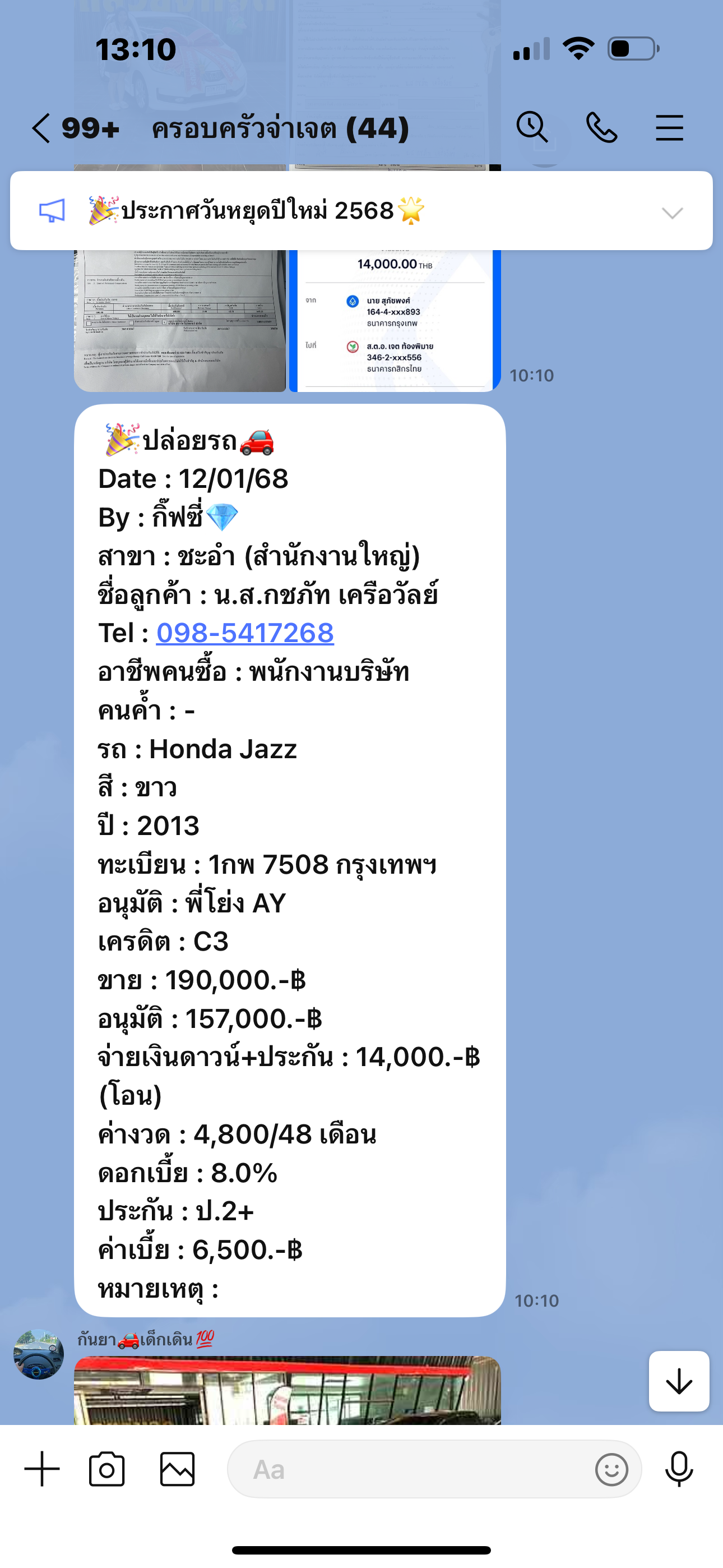Open the chat hamburger menu

coord(669,128)
